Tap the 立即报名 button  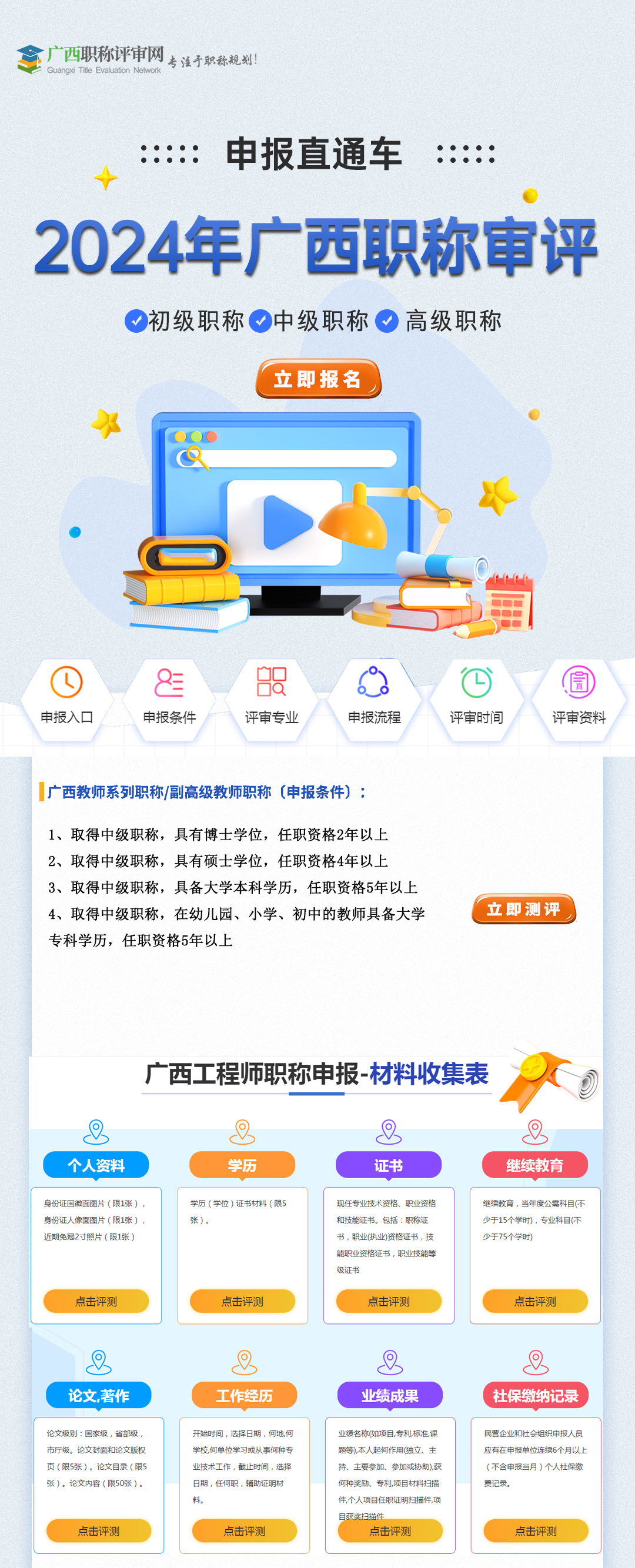coord(318,379)
